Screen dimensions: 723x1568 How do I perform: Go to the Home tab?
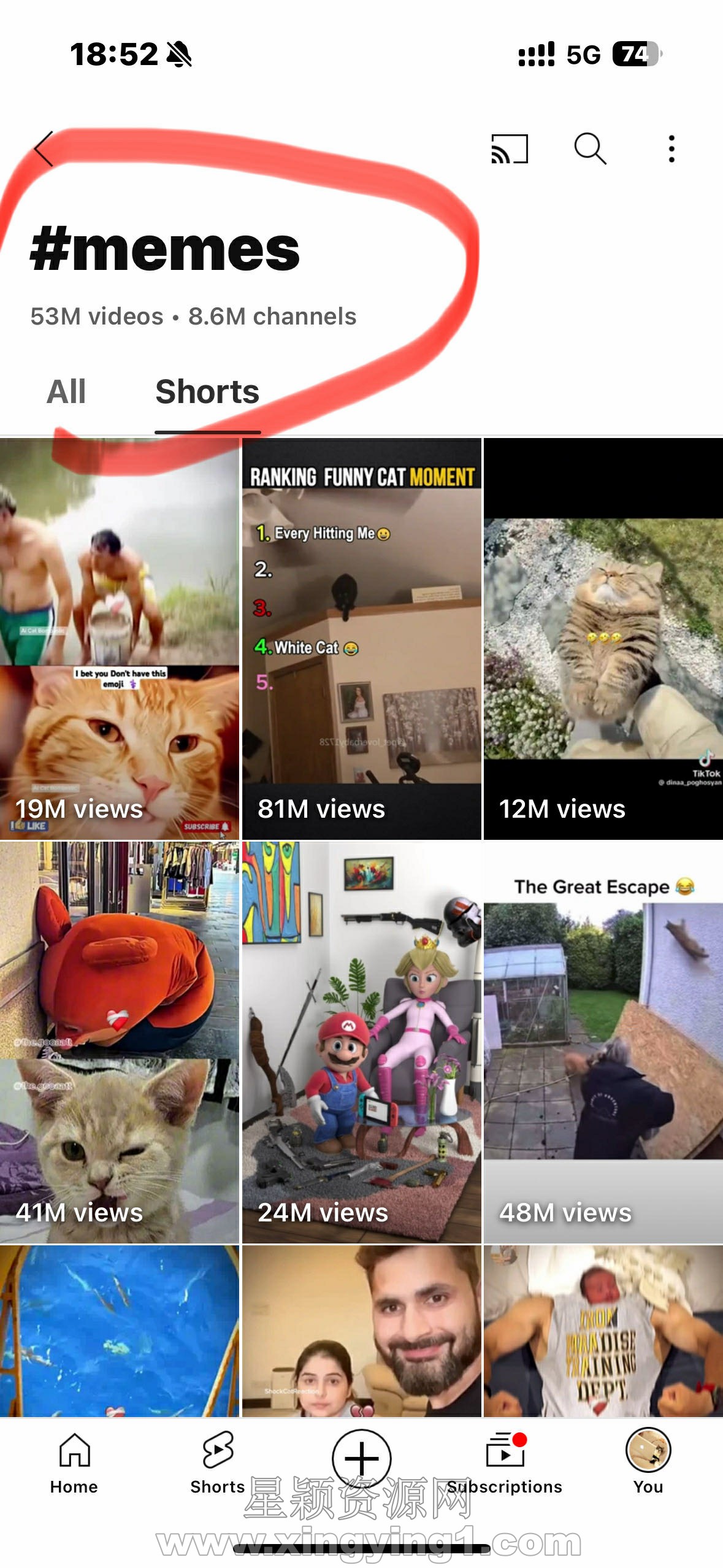pyautogui.click(x=74, y=1462)
